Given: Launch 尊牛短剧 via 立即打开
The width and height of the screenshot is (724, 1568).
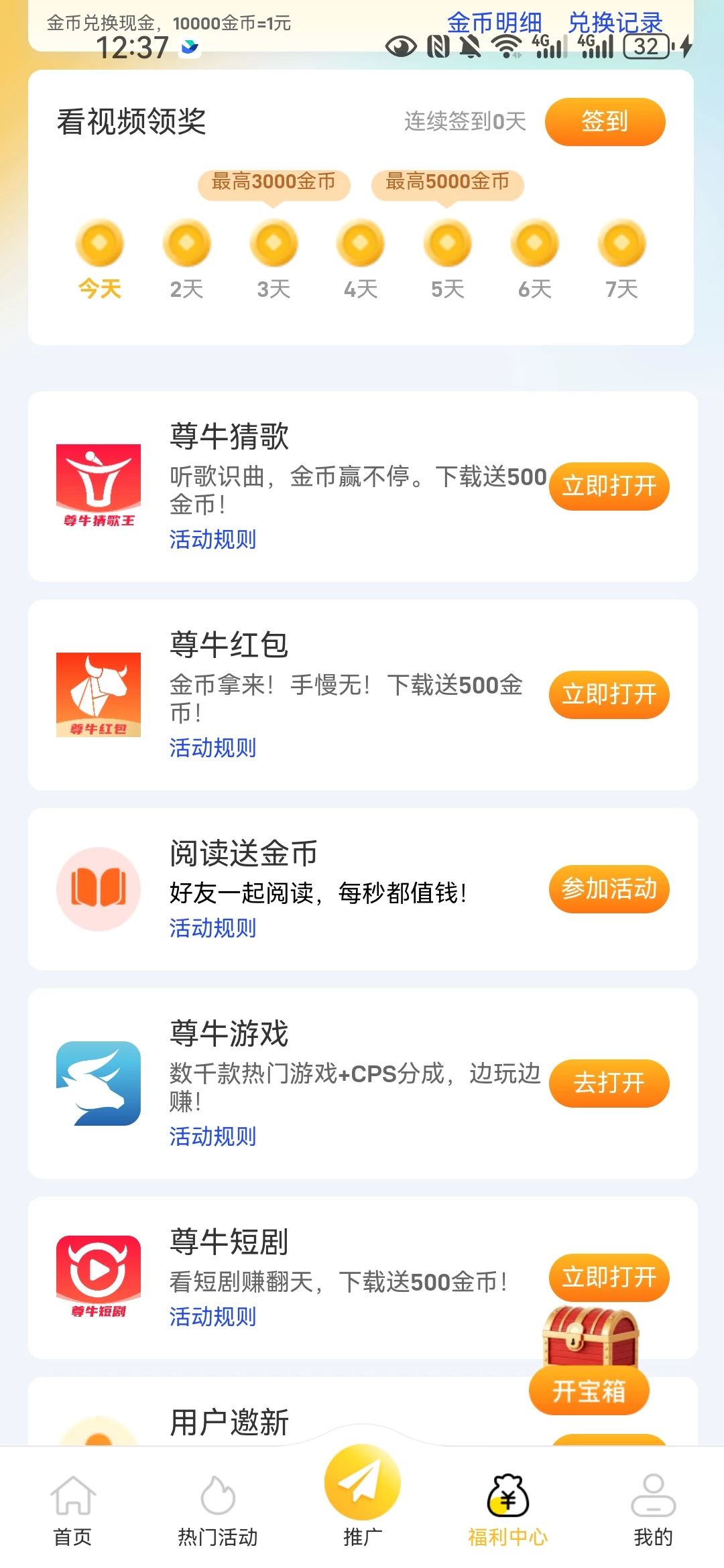Looking at the screenshot, I should pos(609,1277).
